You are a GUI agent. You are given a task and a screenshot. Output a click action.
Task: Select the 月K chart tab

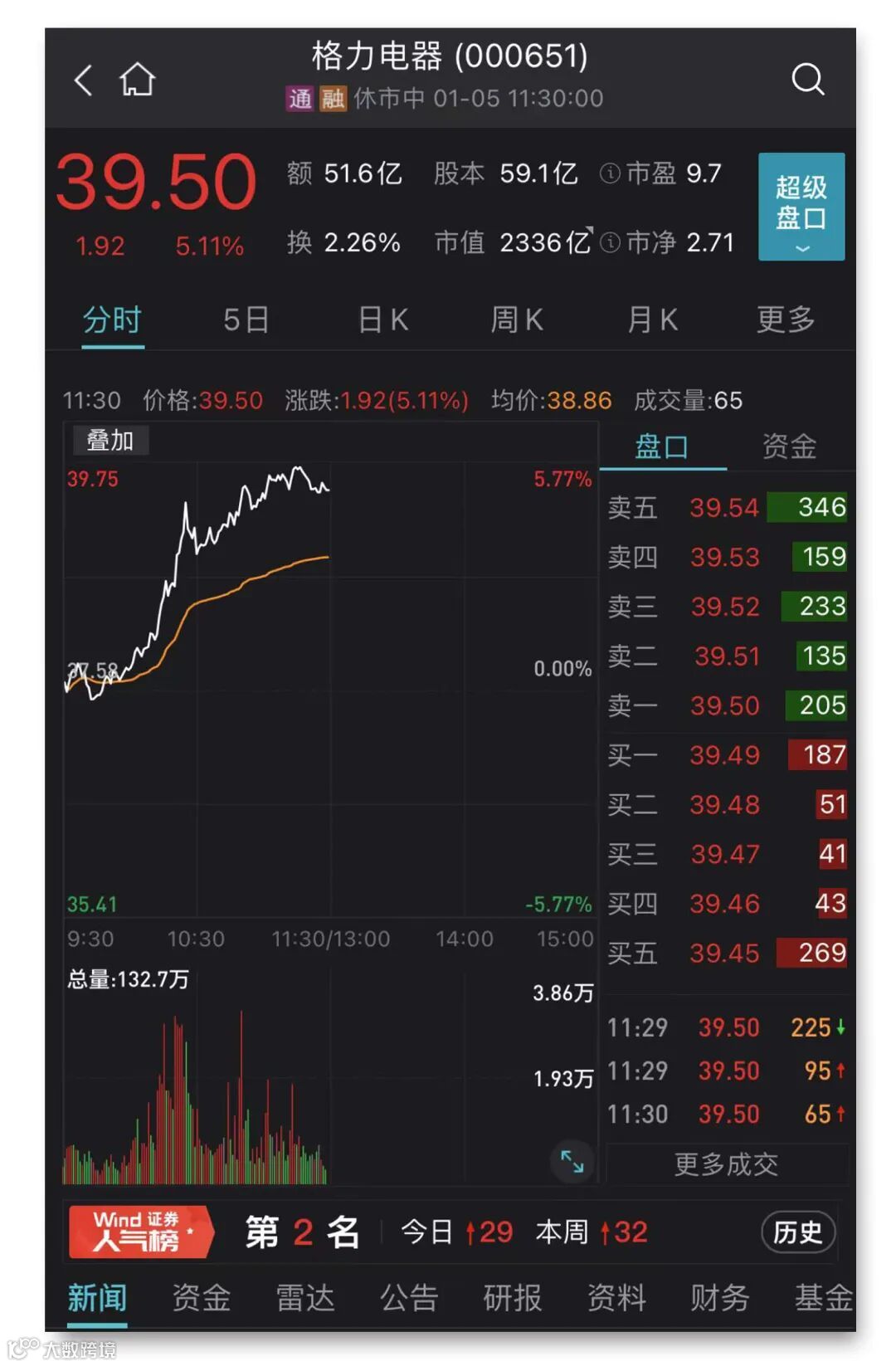pyautogui.click(x=652, y=320)
